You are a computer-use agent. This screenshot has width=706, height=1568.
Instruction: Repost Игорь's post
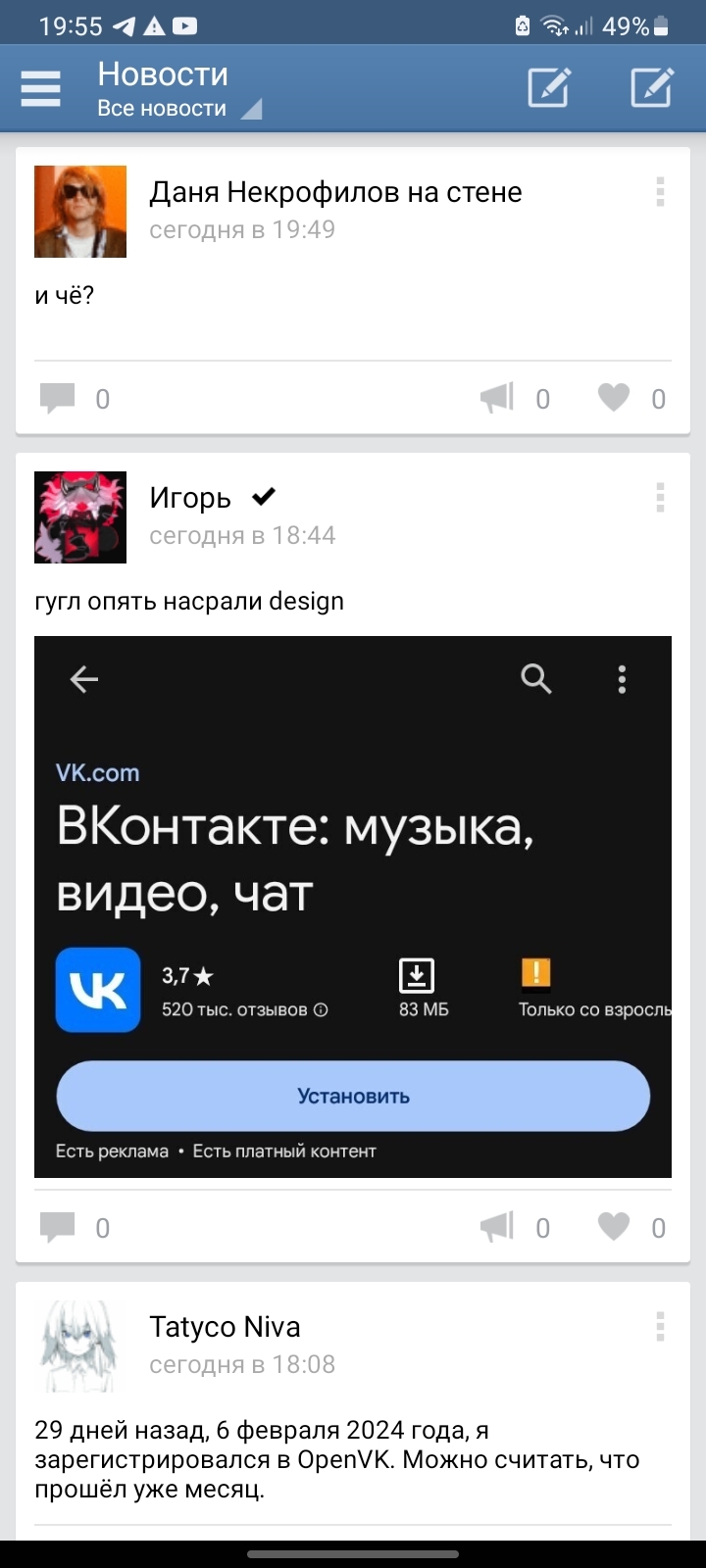point(497,1227)
